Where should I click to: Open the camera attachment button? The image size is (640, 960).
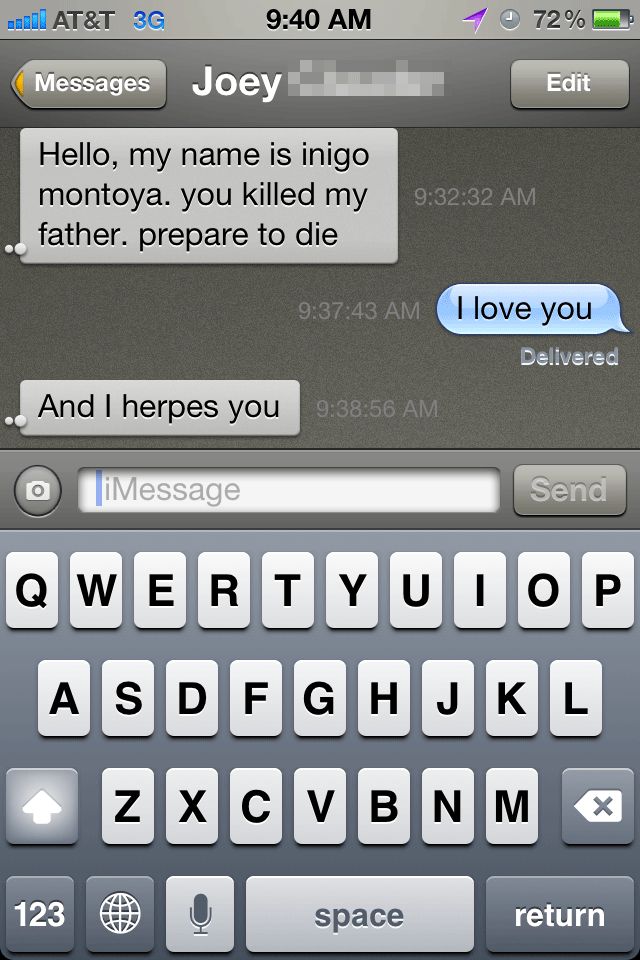(x=39, y=490)
